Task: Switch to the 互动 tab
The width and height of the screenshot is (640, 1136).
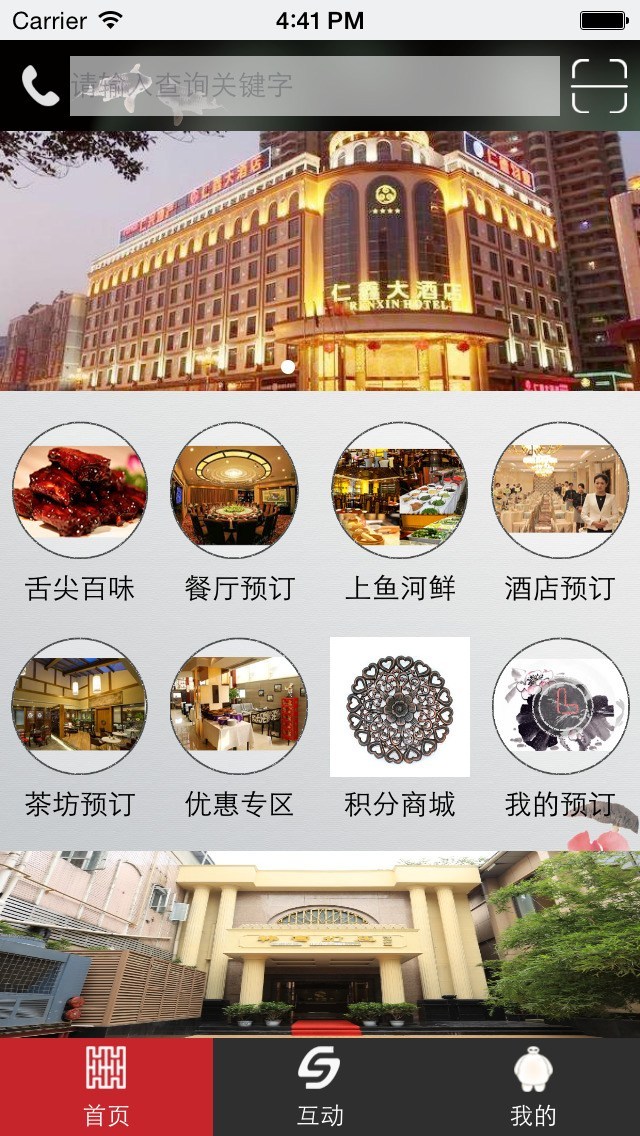Action: tap(320, 1087)
